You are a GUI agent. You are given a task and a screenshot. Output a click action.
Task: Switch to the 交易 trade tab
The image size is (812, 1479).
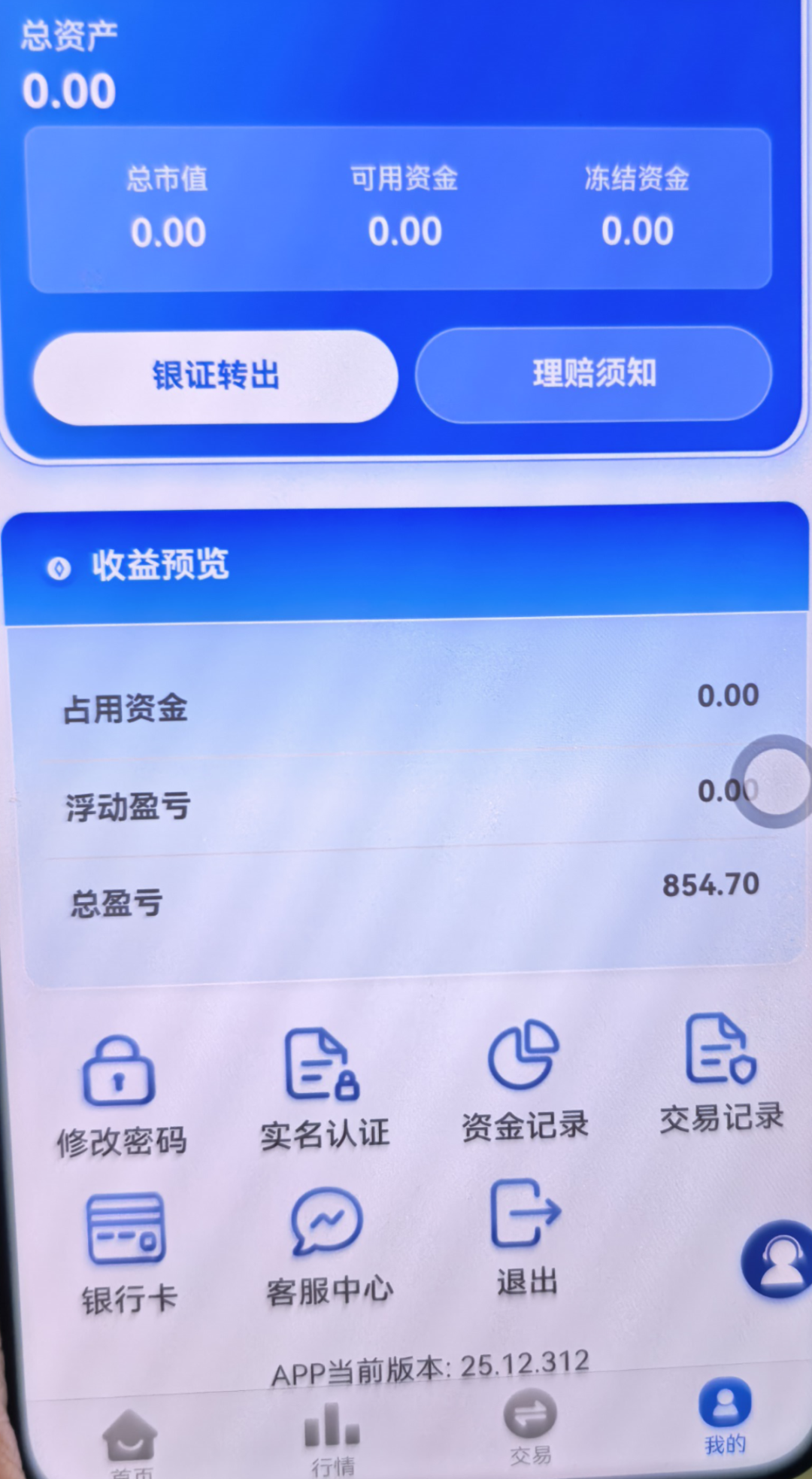tap(530, 1427)
